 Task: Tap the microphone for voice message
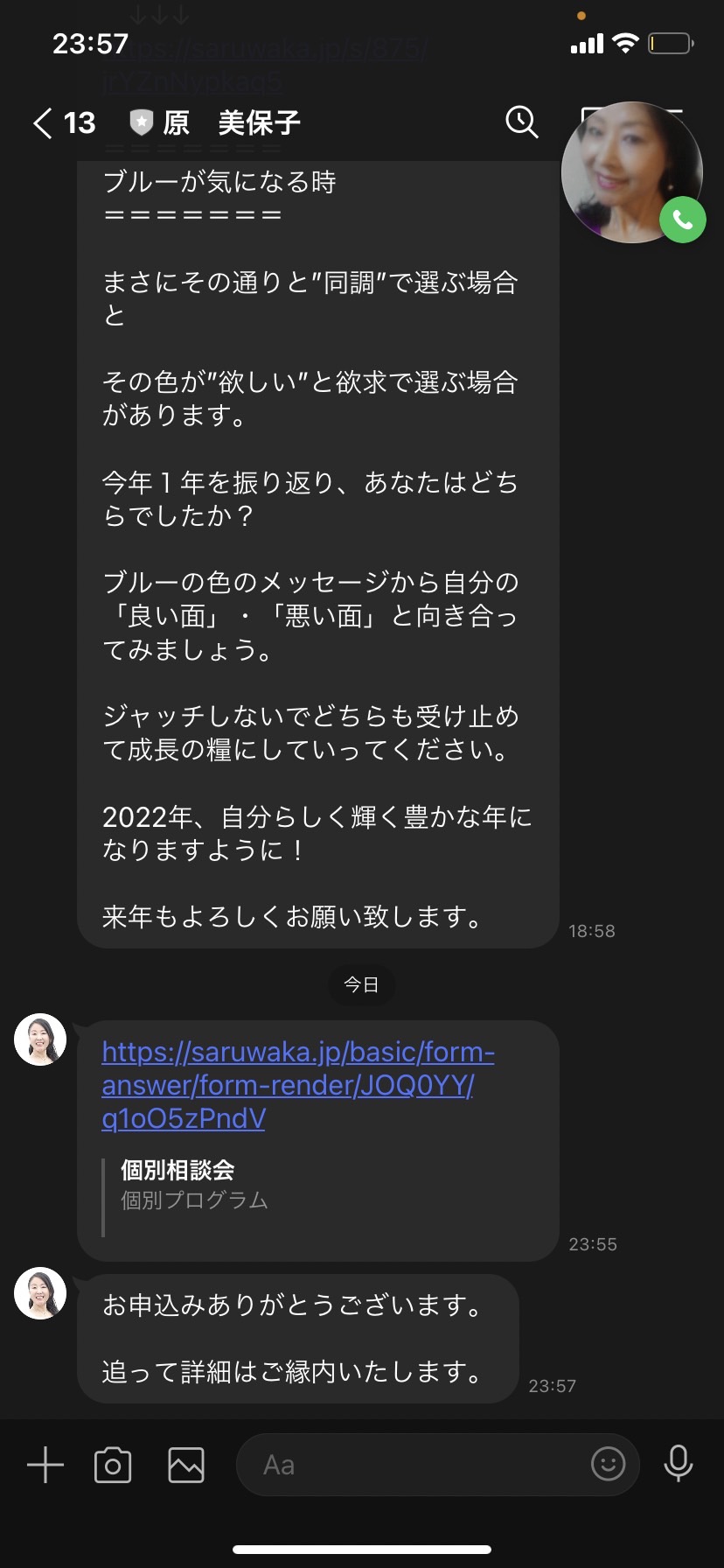679,1464
